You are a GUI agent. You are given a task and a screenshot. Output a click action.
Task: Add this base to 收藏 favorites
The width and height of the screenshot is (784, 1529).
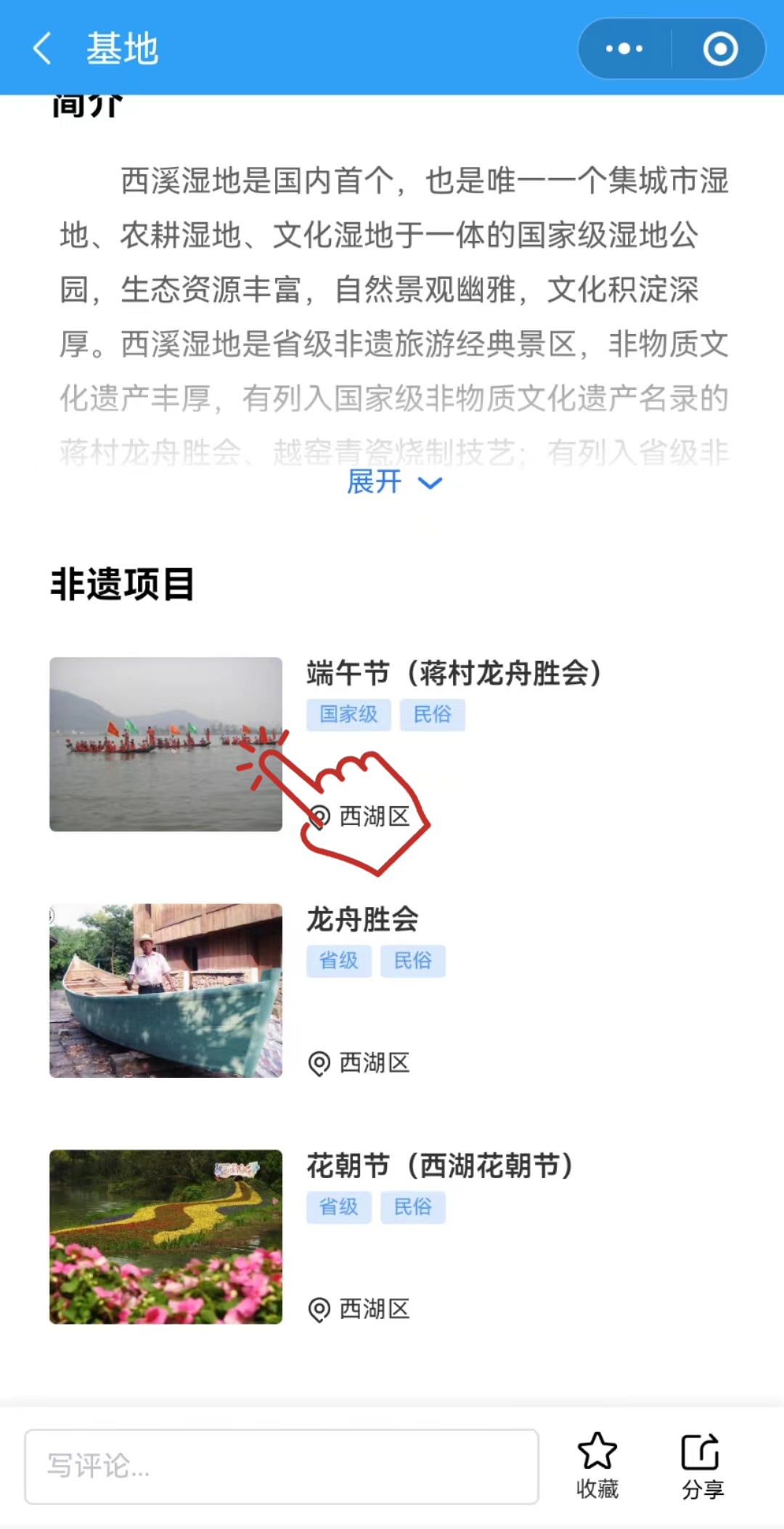597,1464
